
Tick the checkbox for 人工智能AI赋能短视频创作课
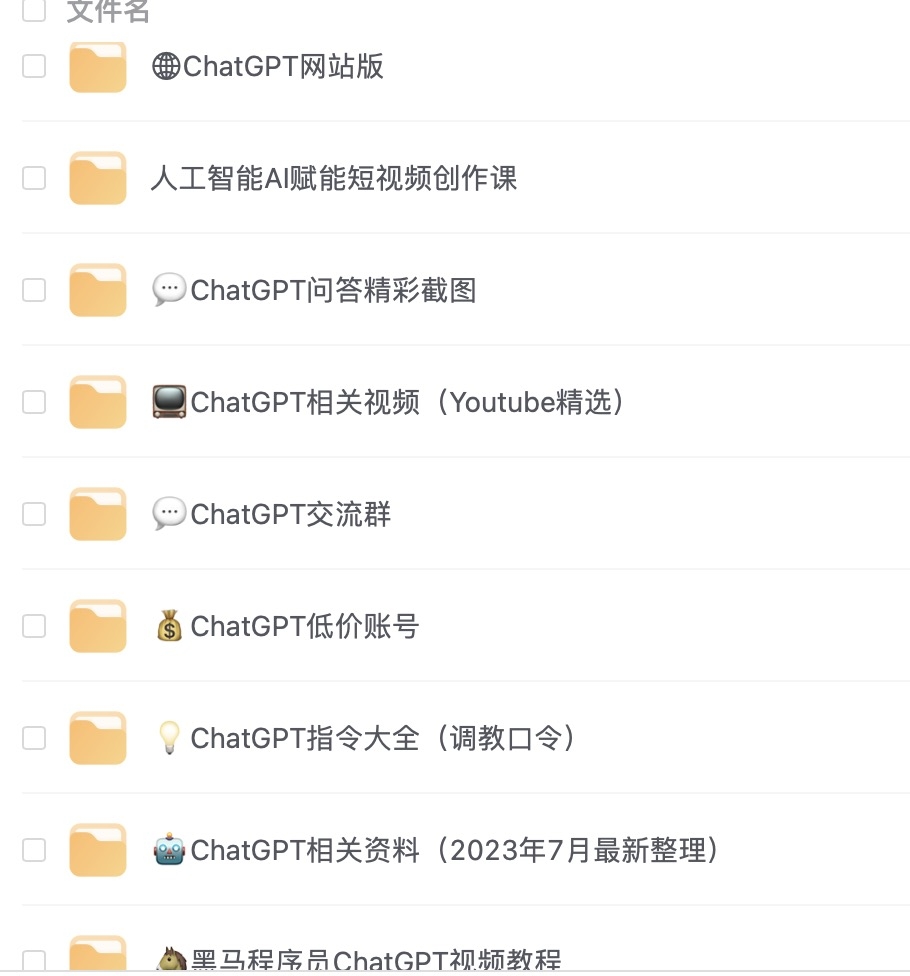(34, 179)
